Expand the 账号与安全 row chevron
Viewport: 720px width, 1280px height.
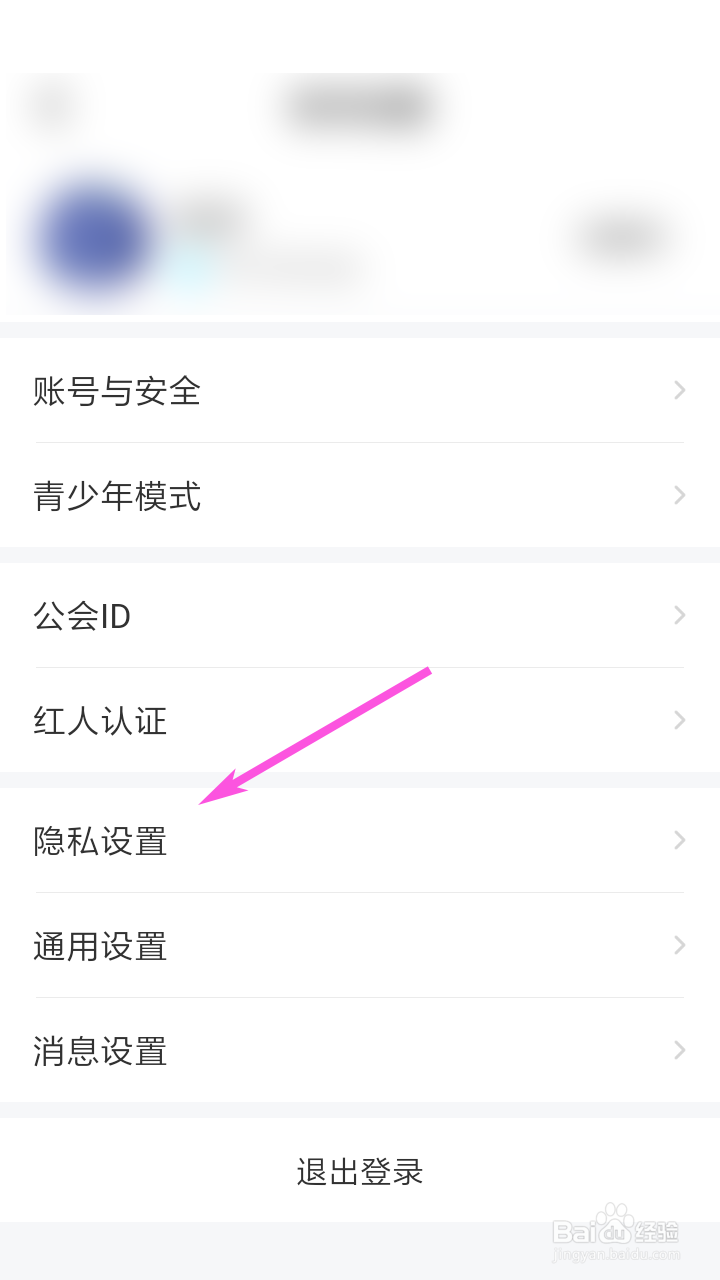click(680, 390)
